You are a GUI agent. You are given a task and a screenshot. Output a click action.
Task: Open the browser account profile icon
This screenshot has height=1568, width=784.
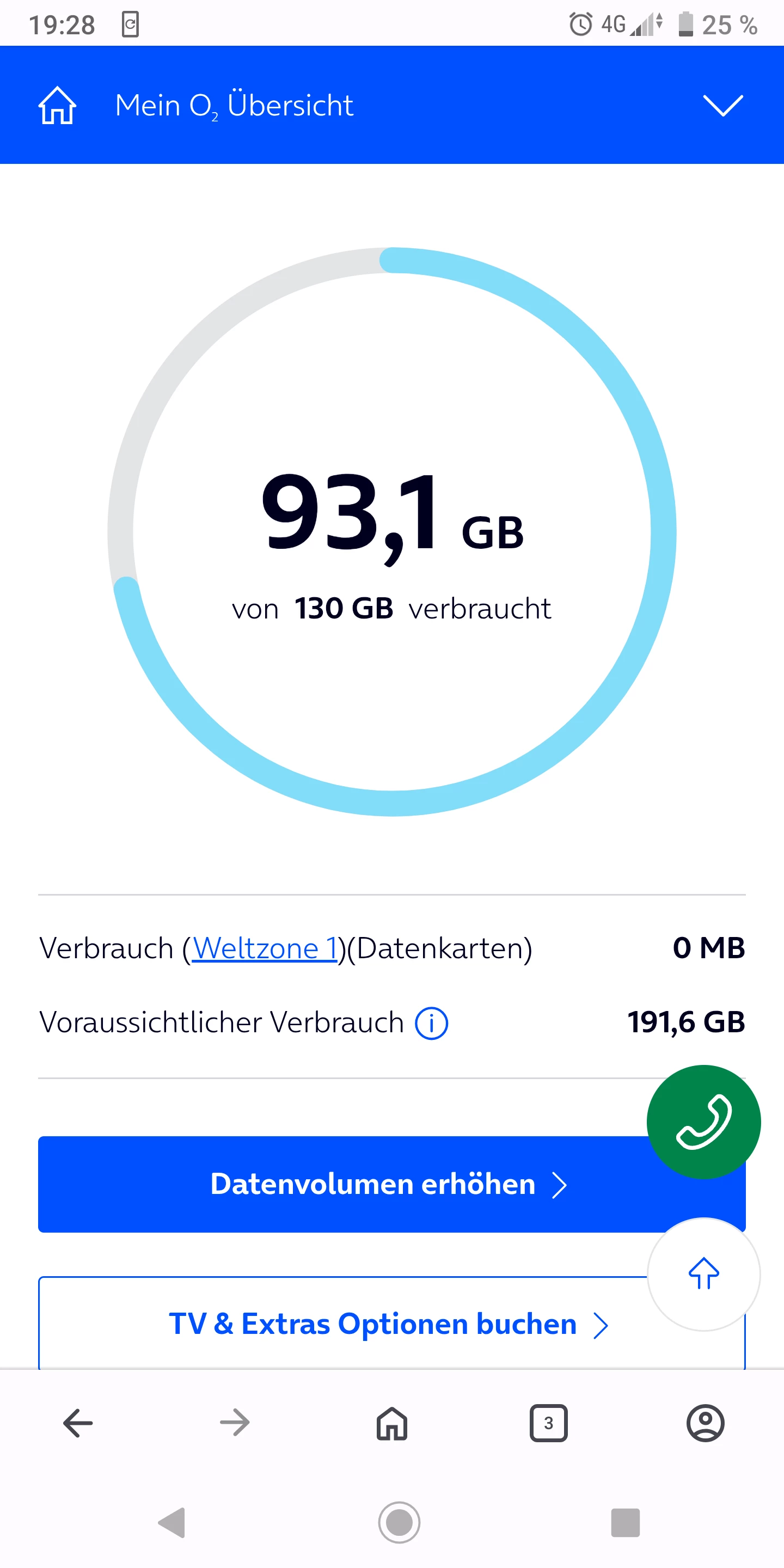705,1423
